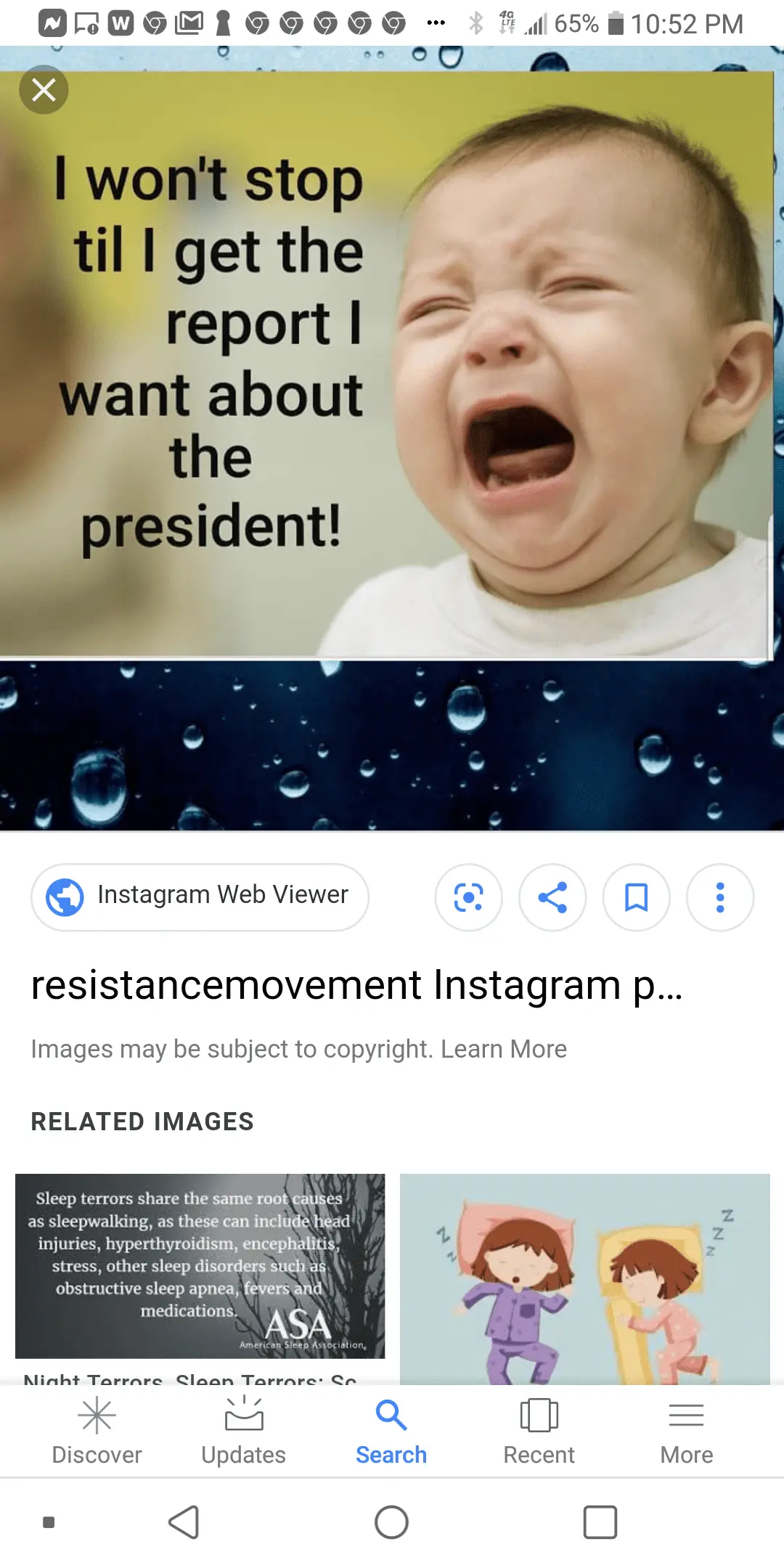
Task: Open the Learn More copyright link
Action: [x=503, y=1049]
